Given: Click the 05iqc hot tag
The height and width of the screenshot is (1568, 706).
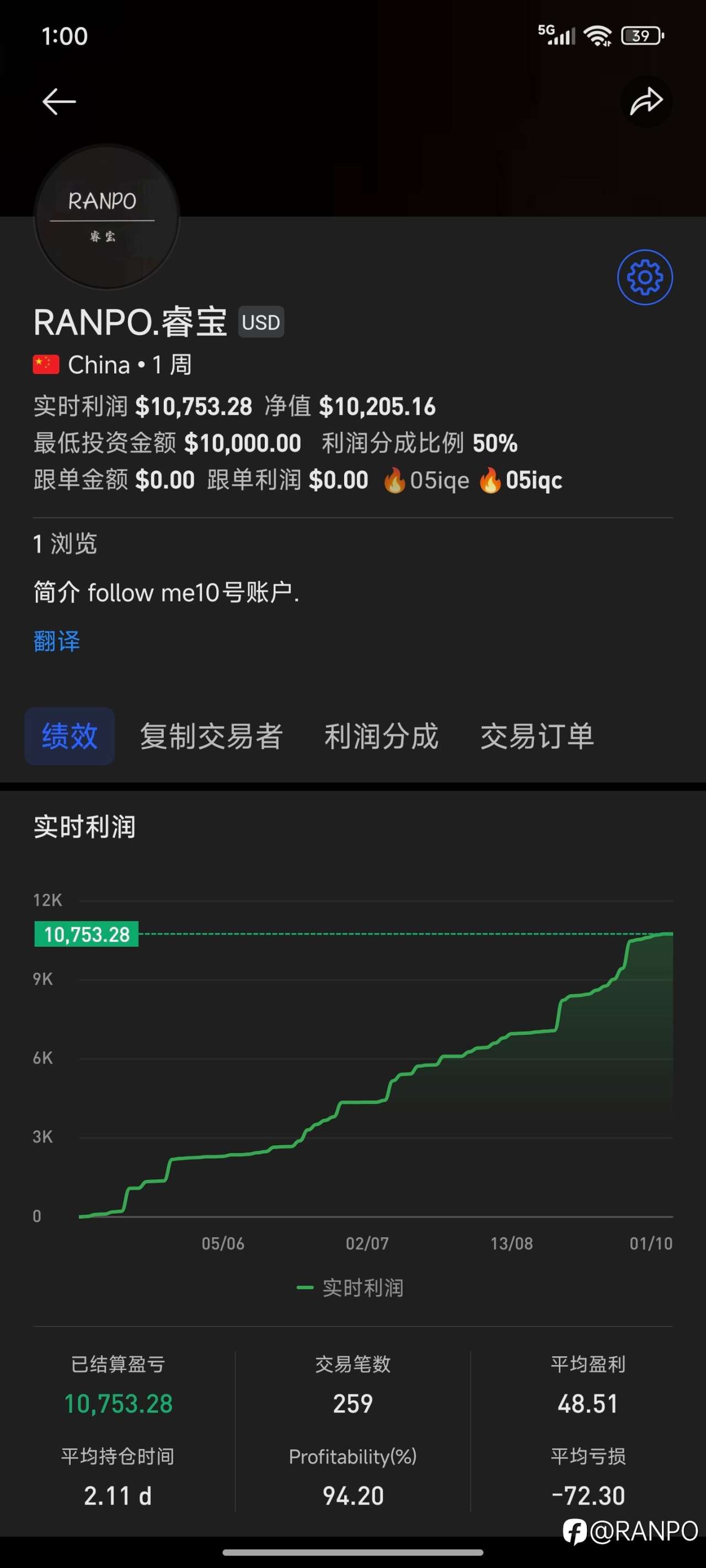Looking at the screenshot, I should click(x=534, y=480).
